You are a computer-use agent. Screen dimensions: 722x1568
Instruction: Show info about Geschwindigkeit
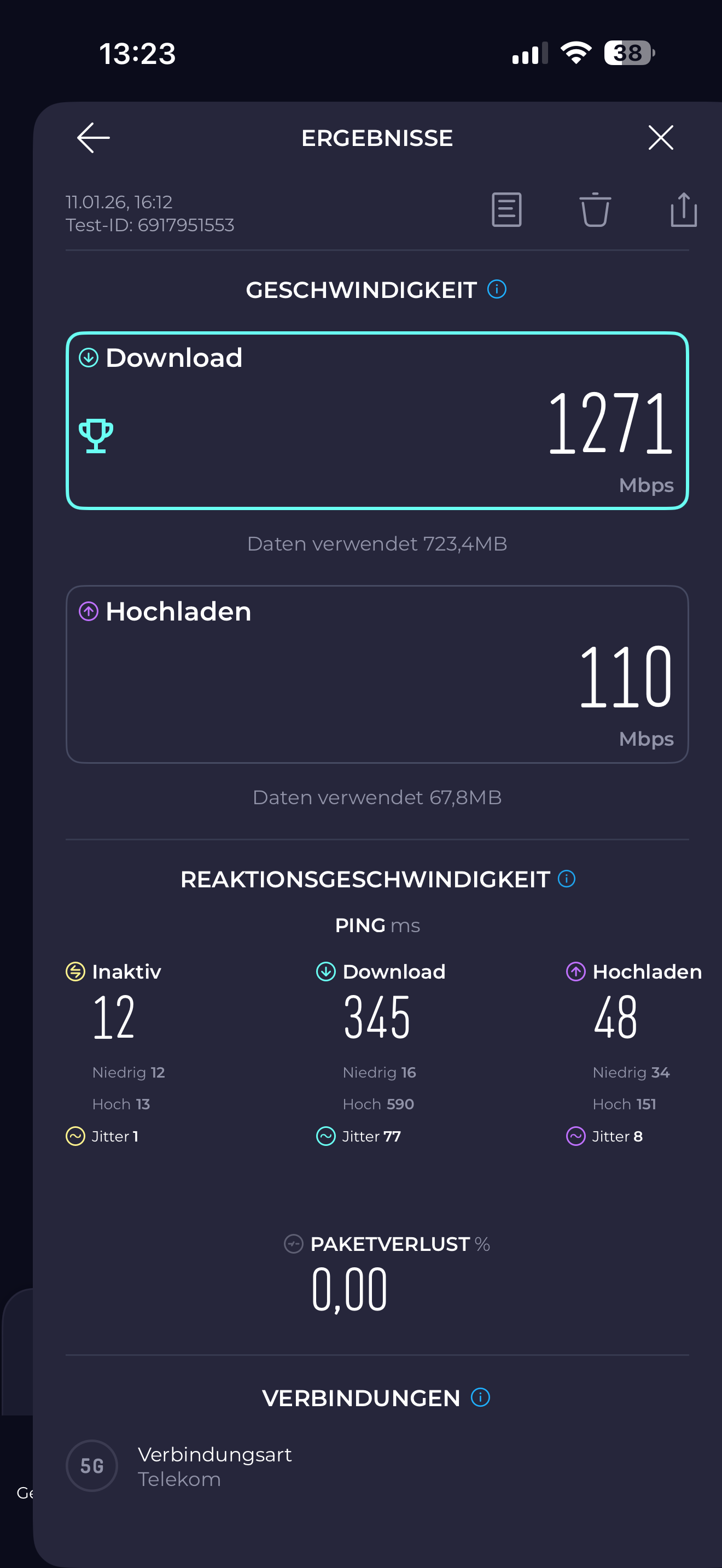[x=497, y=289]
